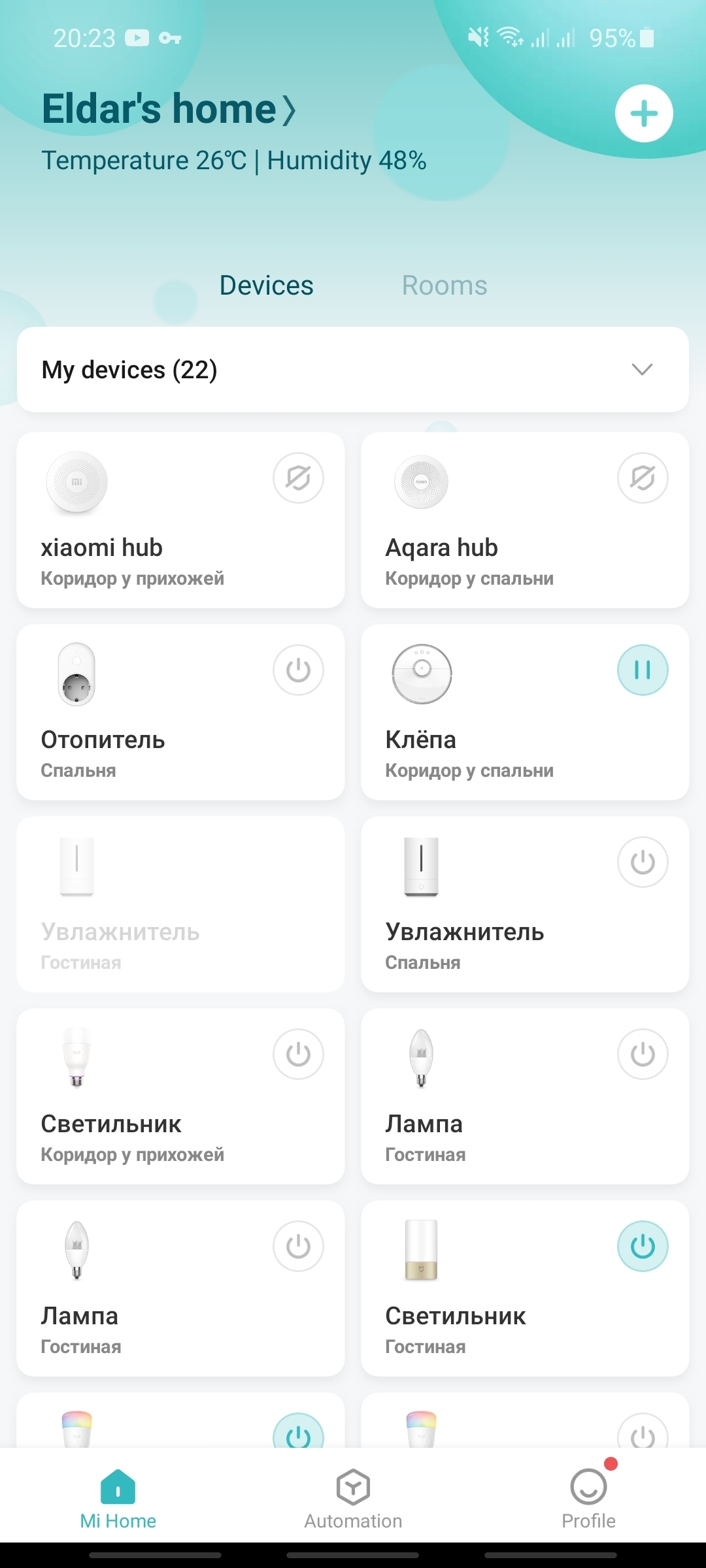
Task: Toggle power for Отопитель plug
Action: [x=298, y=670]
